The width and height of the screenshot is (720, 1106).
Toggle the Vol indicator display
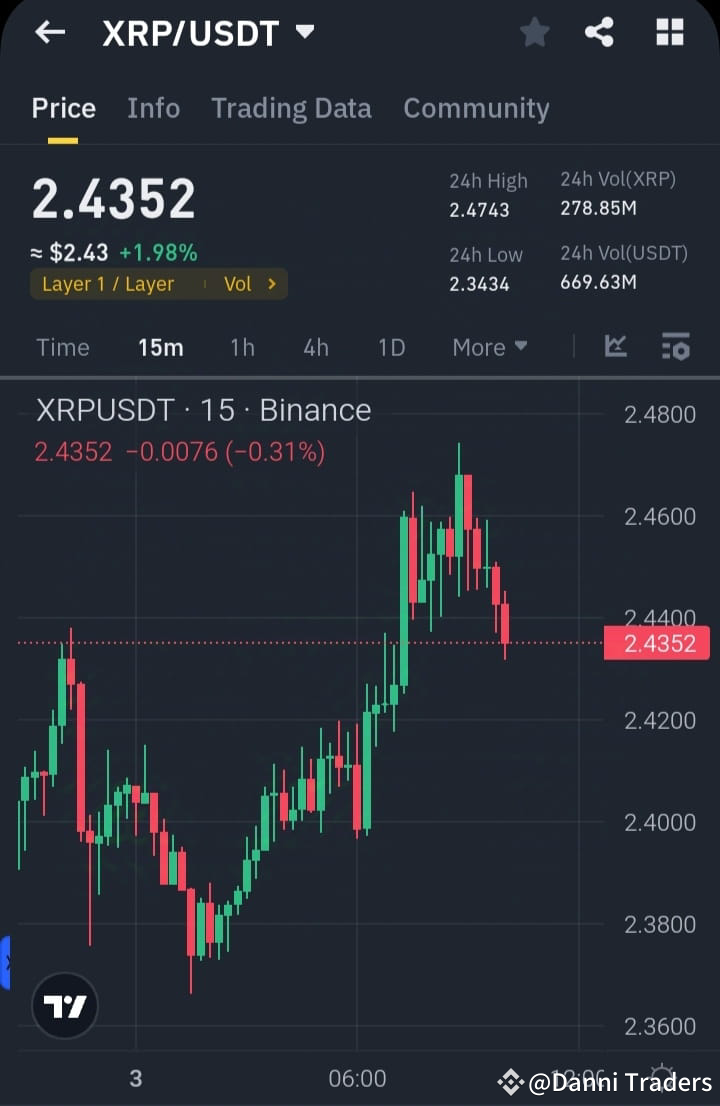click(239, 284)
